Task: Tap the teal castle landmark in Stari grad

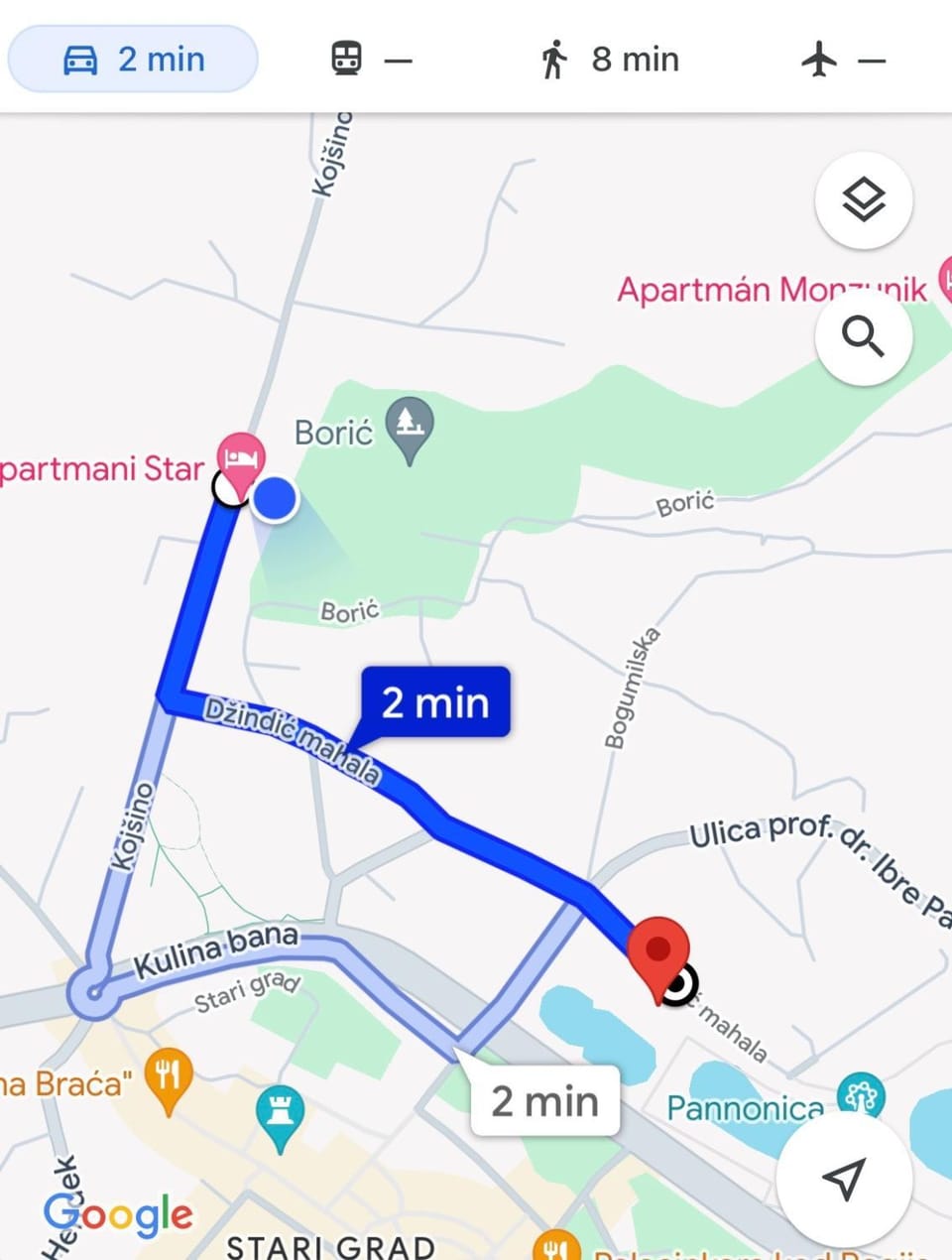Action: (x=280, y=1113)
